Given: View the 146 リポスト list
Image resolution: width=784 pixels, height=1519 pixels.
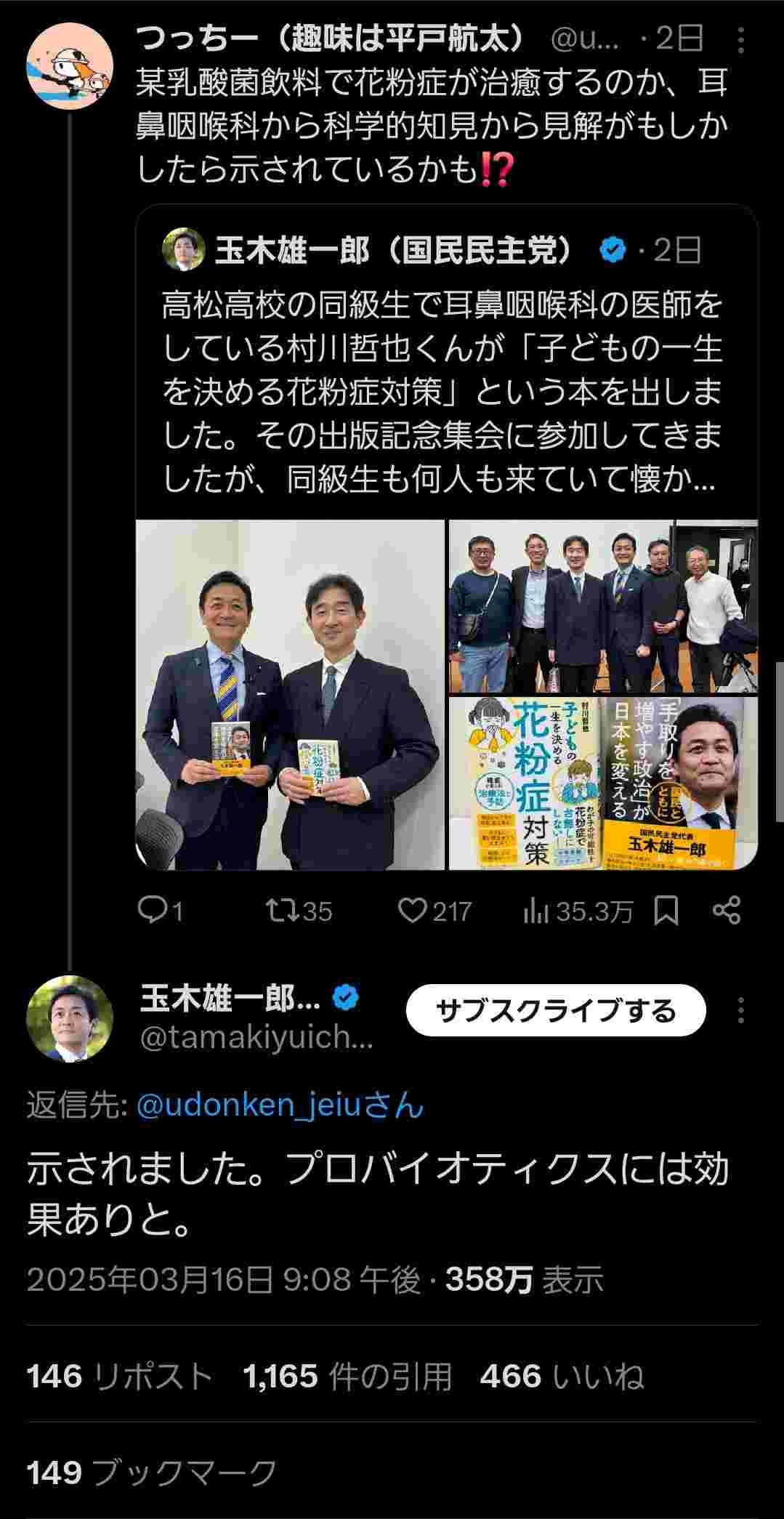Looking at the screenshot, I should pyautogui.click(x=120, y=1376).
